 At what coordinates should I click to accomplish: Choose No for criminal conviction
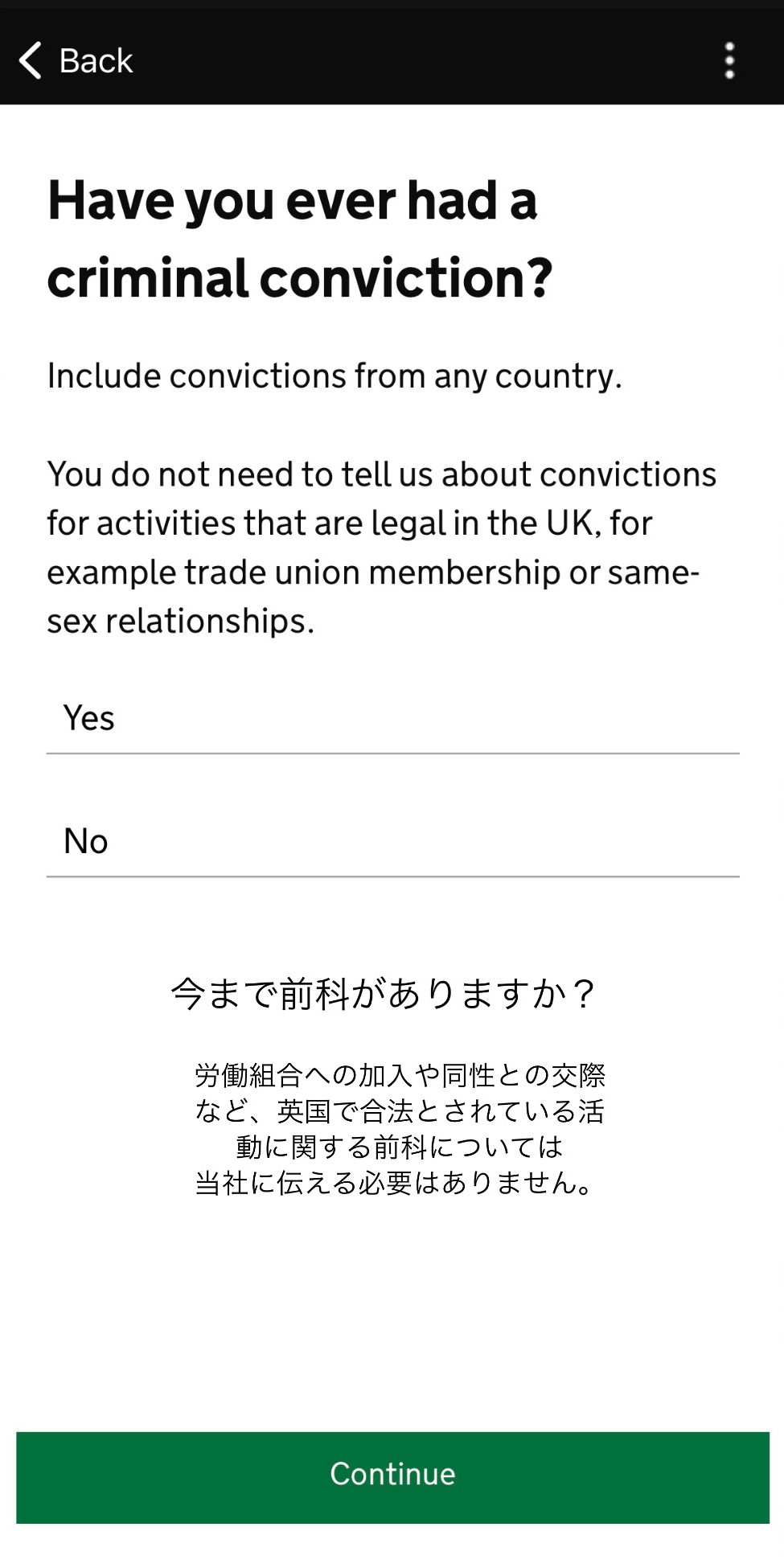(392, 841)
